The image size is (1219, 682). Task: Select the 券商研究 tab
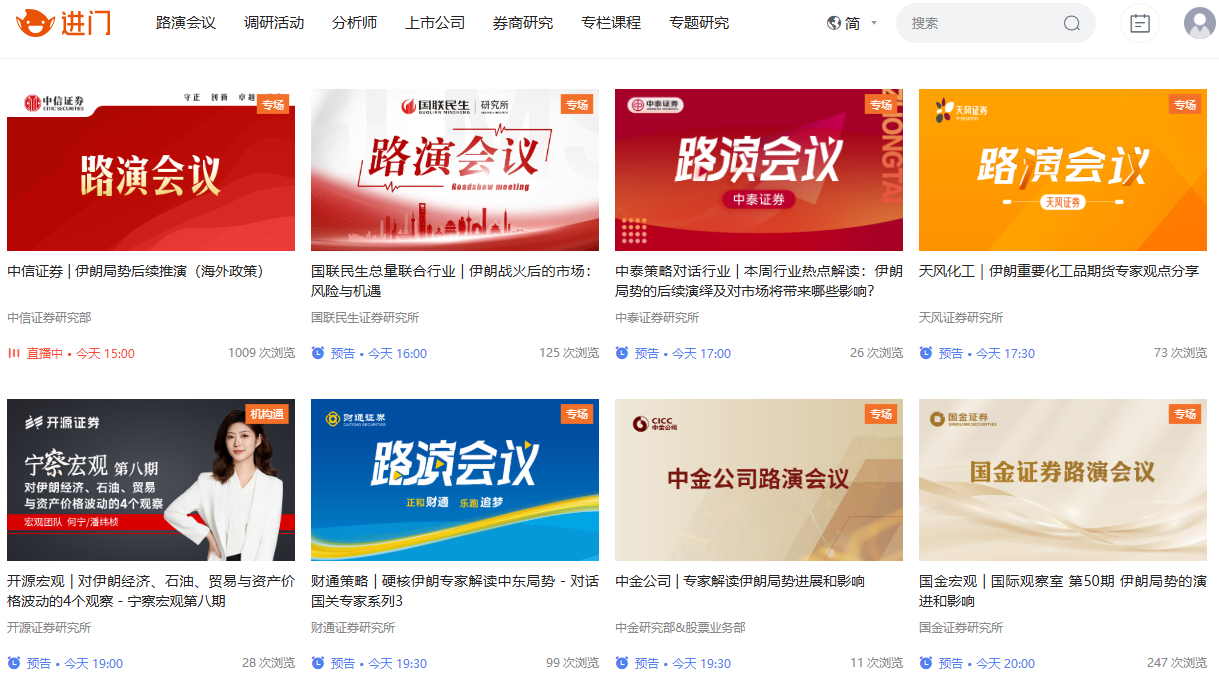tap(523, 22)
